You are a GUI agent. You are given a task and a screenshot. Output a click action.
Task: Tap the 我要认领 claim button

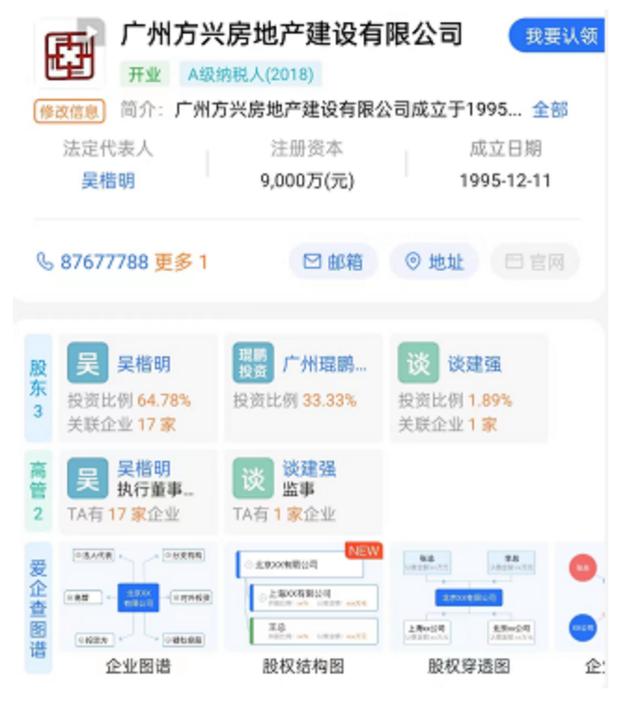(560, 37)
